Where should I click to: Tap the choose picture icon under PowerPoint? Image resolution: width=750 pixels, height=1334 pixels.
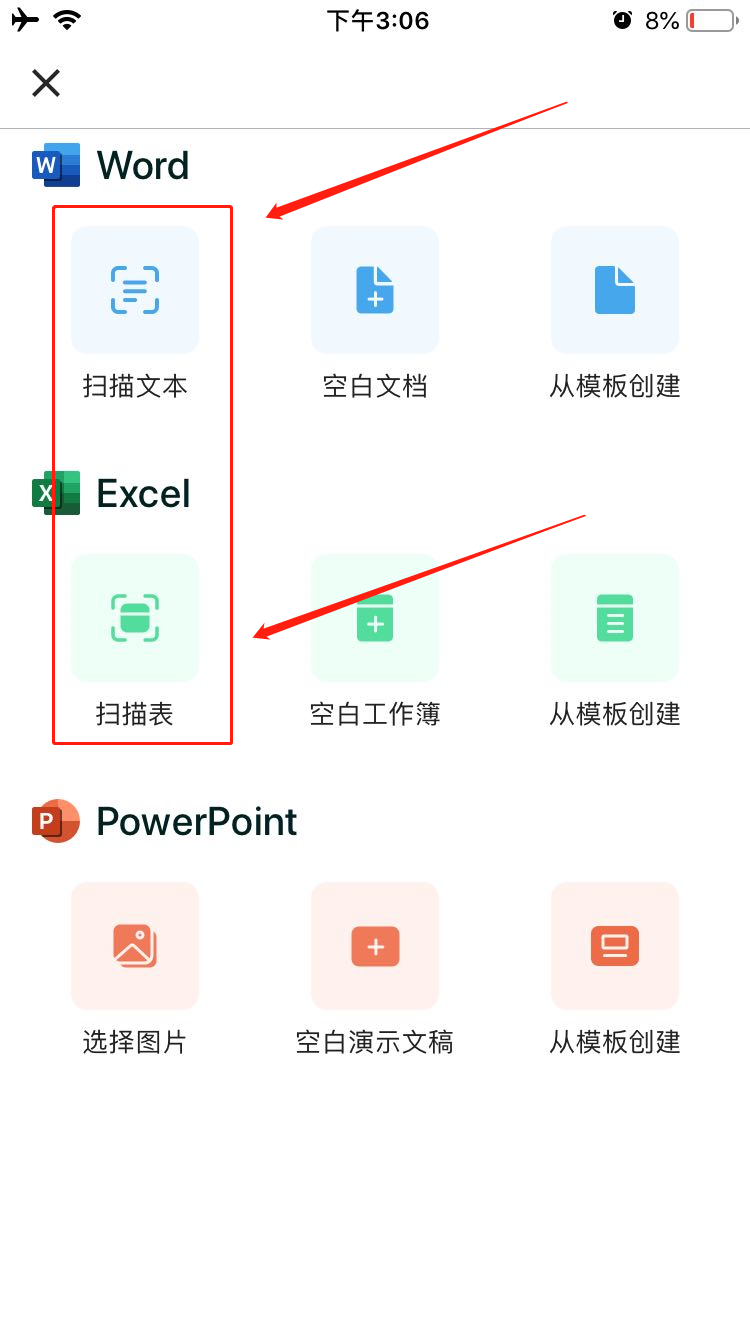(x=134, y=946)
